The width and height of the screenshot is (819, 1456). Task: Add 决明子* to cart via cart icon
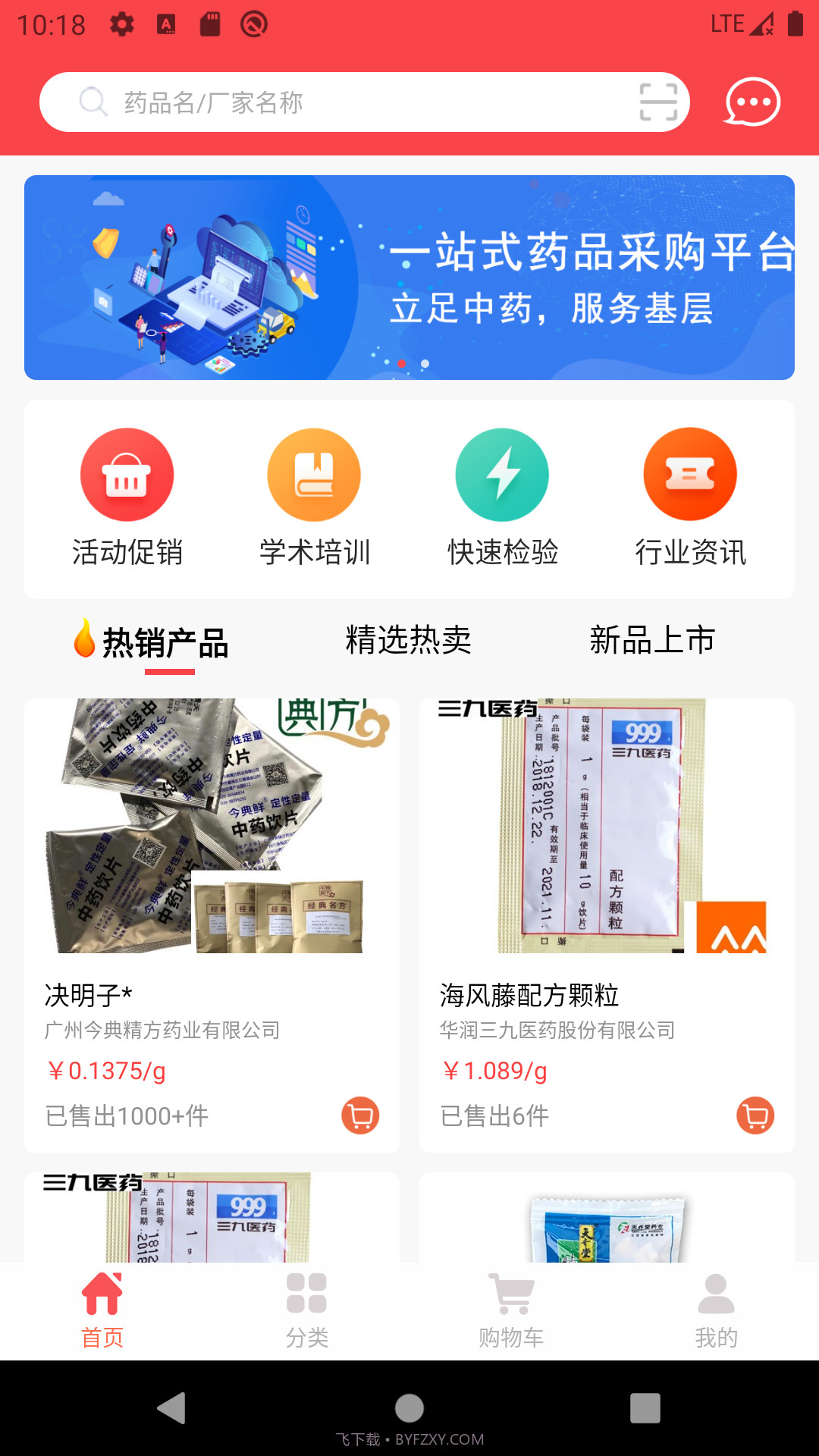click(360, 1116)
